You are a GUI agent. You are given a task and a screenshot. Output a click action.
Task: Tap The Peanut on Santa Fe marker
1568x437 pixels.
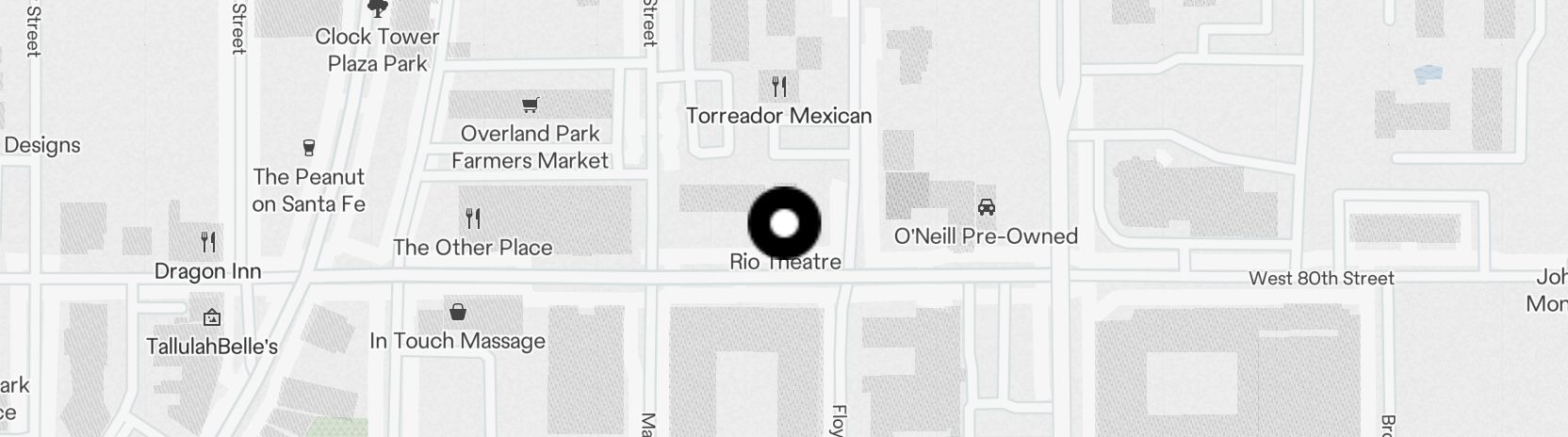[308, 148]
